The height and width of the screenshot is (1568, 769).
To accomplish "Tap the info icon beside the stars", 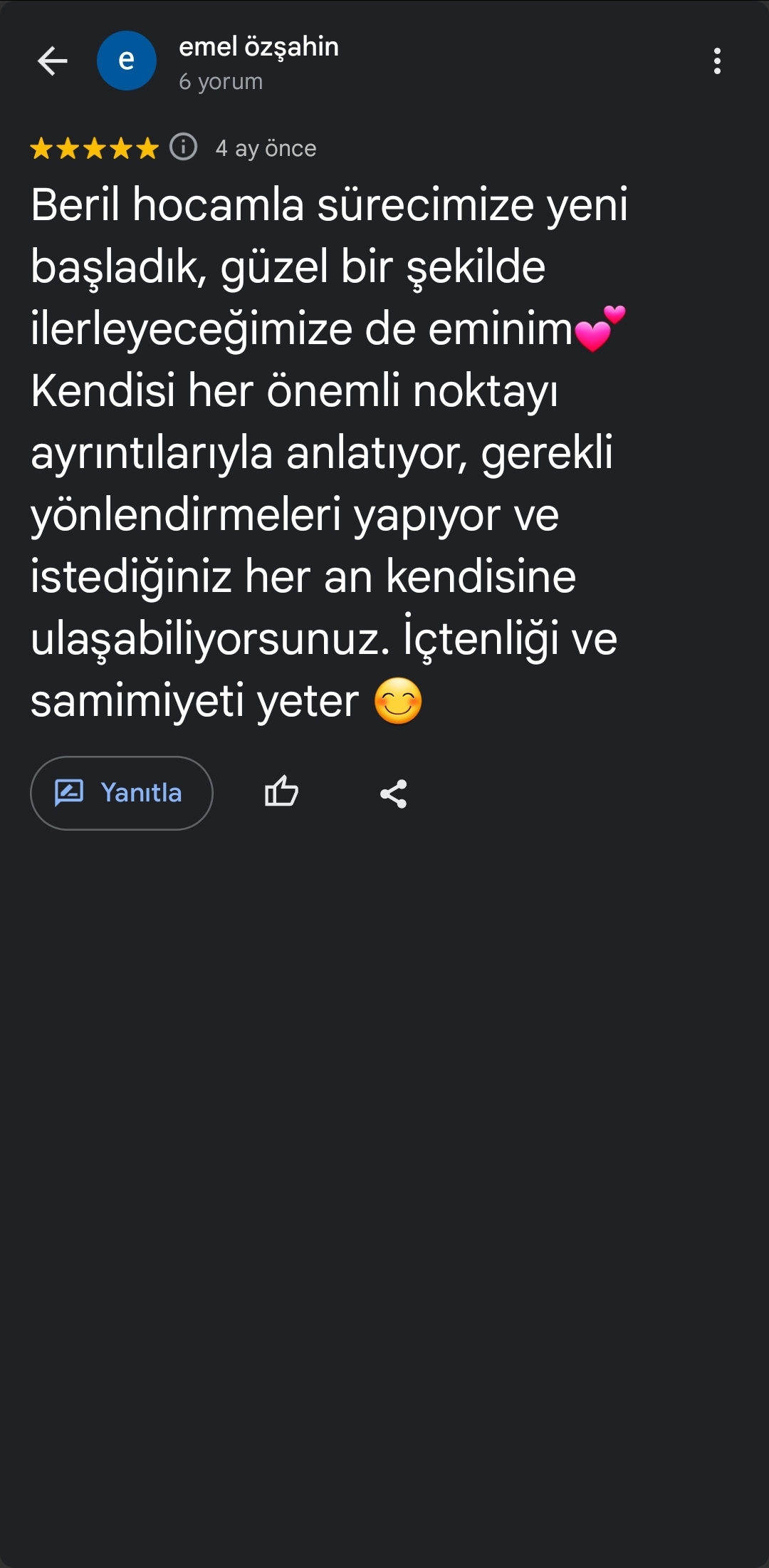I will point(183,147).
